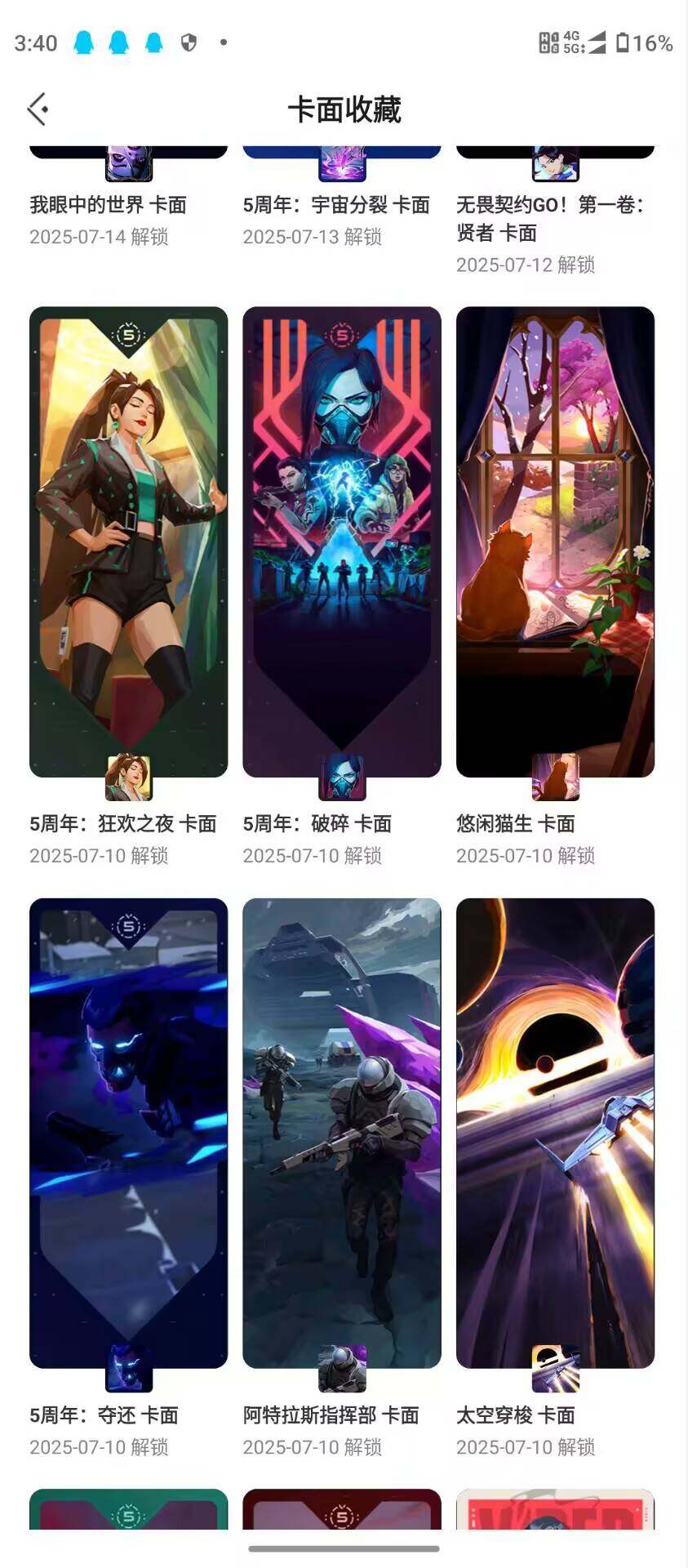The height and width of the screenshot is (1568, 688).
Task: Go back from 卡面收藏 page
Action: click(x=38, y=109)
